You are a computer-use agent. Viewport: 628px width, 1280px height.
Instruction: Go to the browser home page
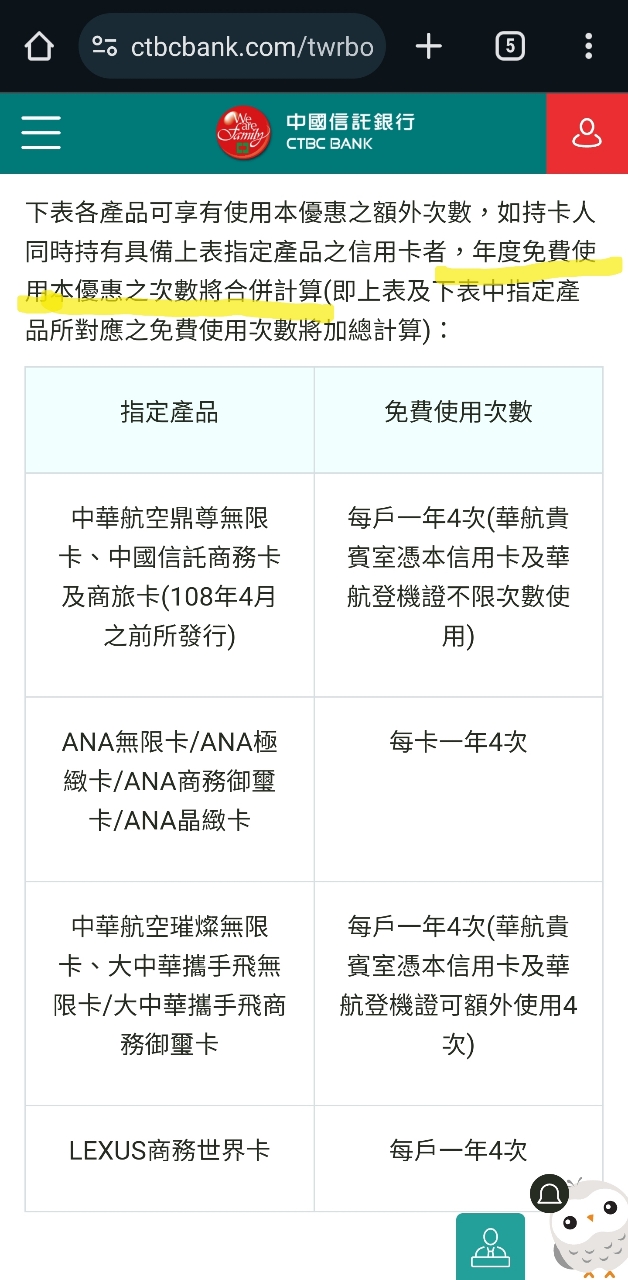tap(39, 46)
